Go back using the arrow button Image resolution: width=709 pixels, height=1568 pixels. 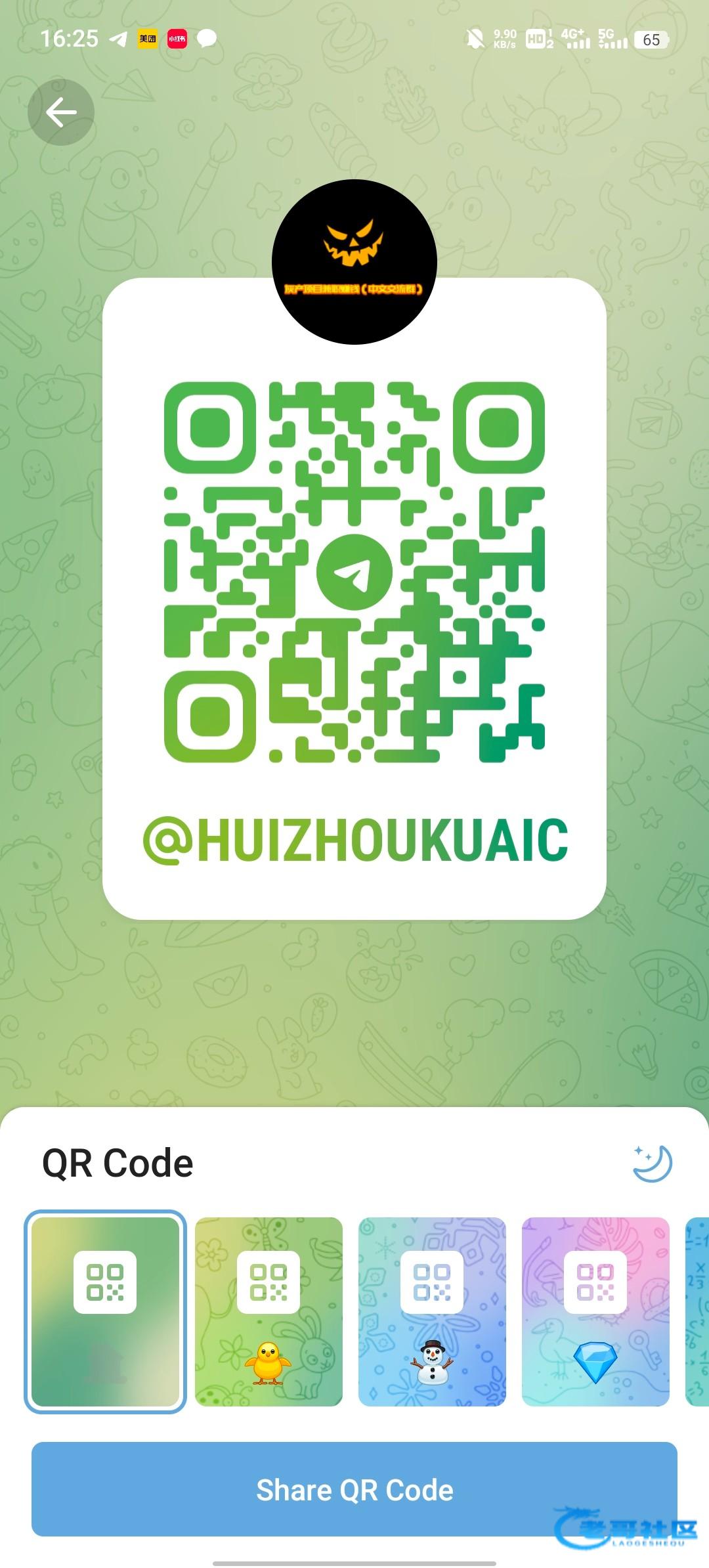pos(61,112)
